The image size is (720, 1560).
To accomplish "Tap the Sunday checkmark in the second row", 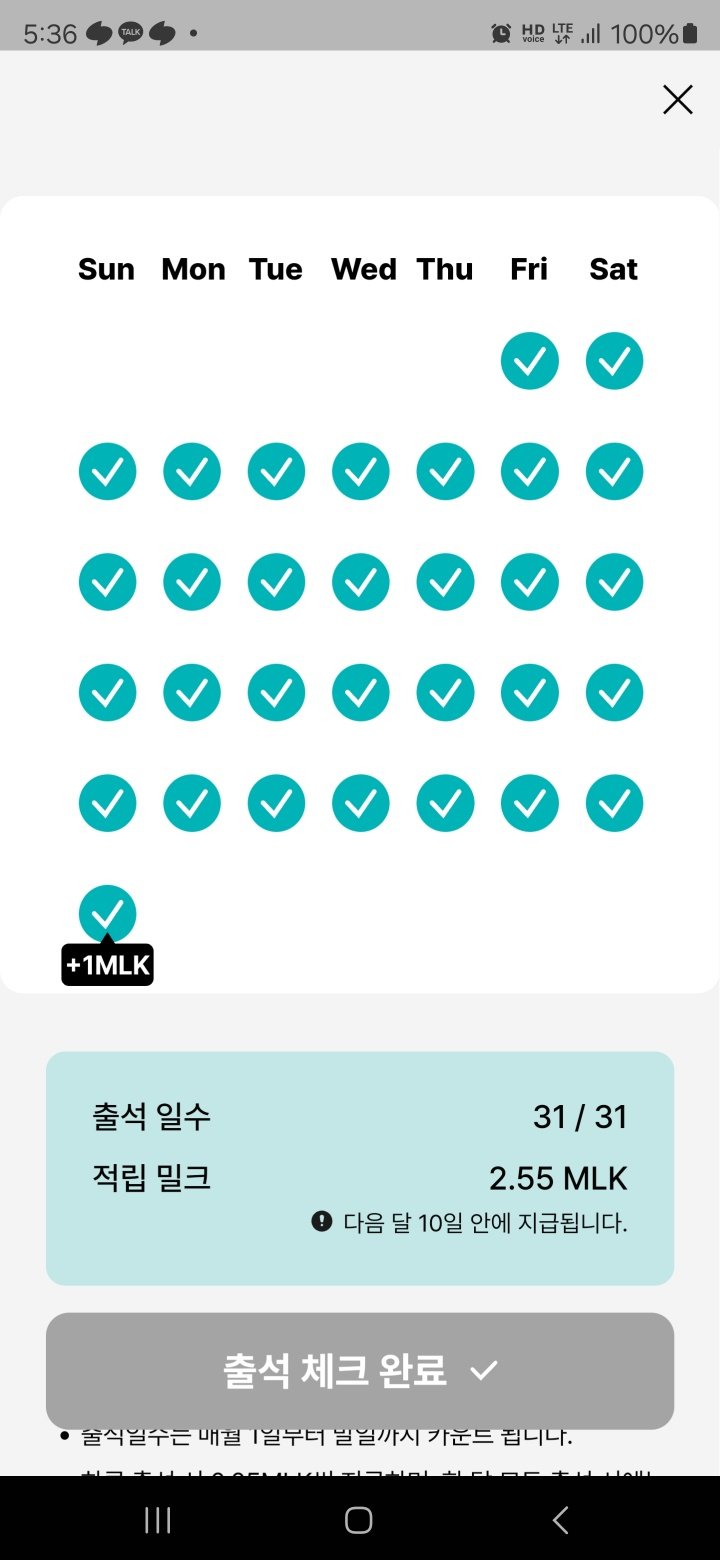I will pos(107,471).
